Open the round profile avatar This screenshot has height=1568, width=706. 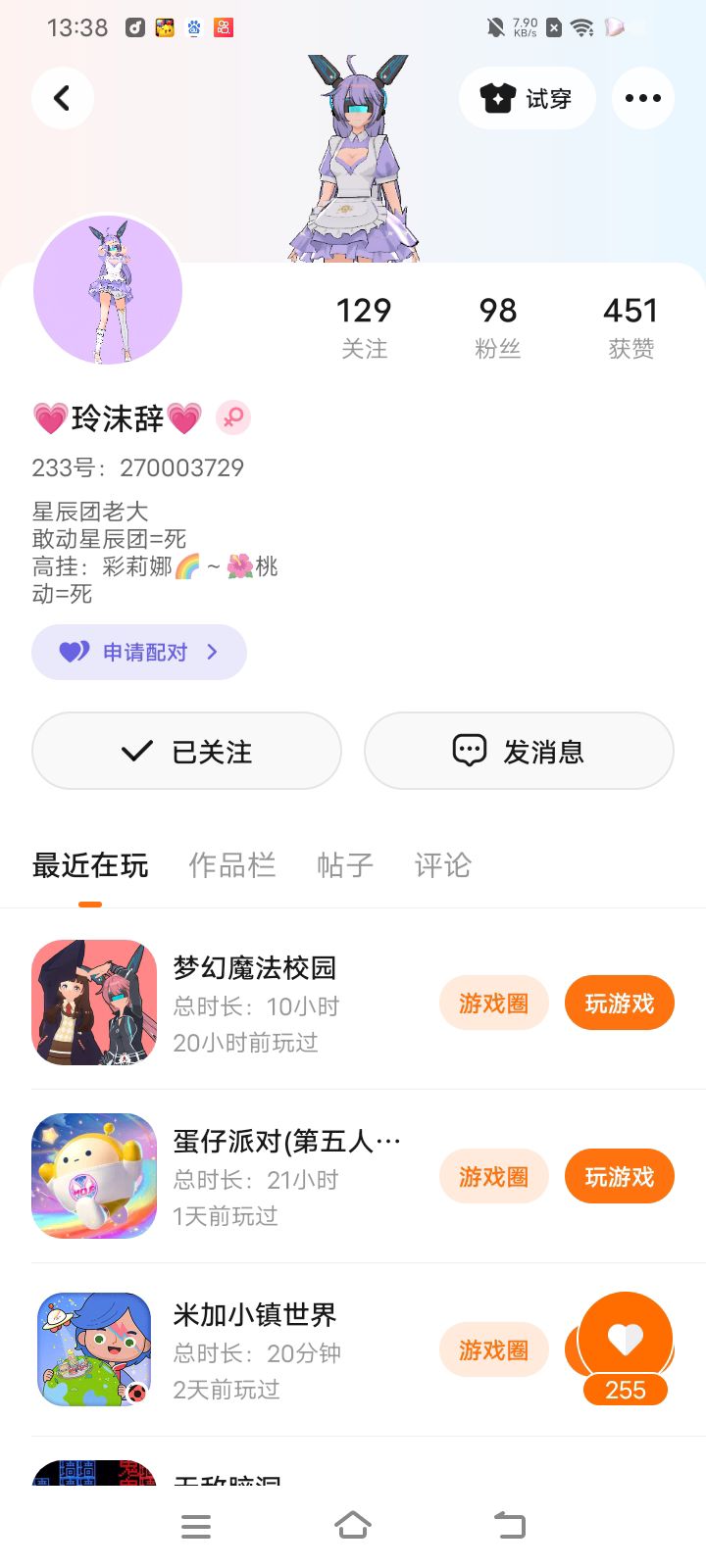tap(108, 290)
